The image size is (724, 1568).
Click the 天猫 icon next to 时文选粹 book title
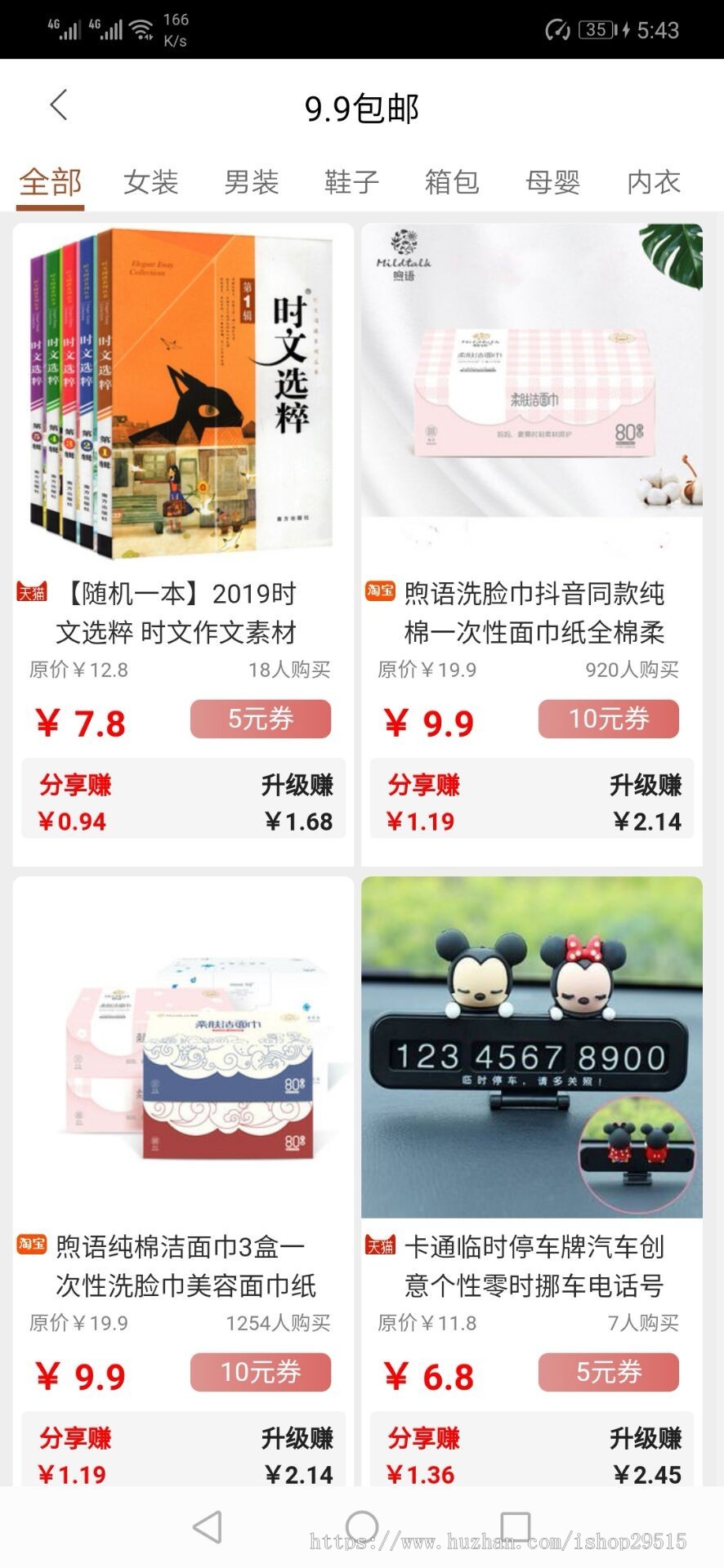click(x=30, y=594)
